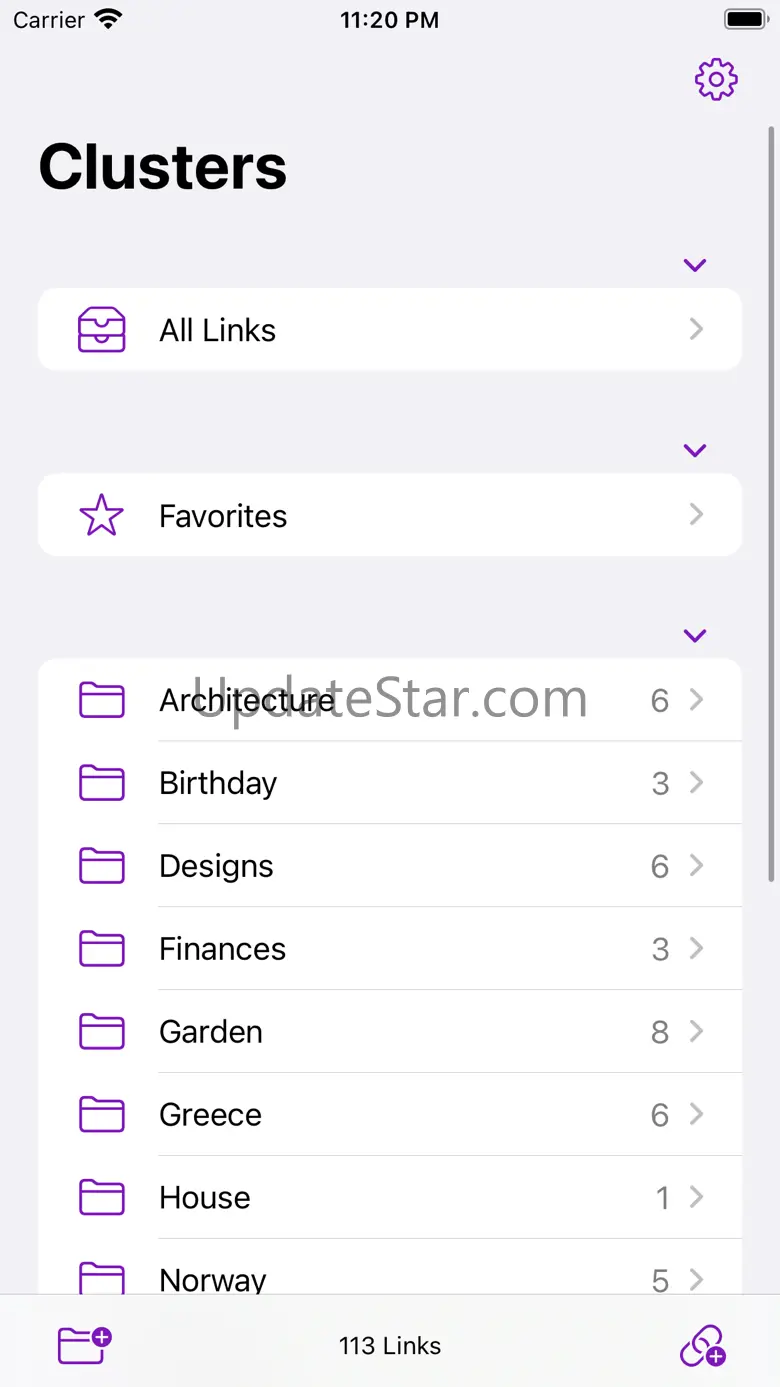Add a new folder cluster
780x1387 pixels.
[x=84, y=1345]
